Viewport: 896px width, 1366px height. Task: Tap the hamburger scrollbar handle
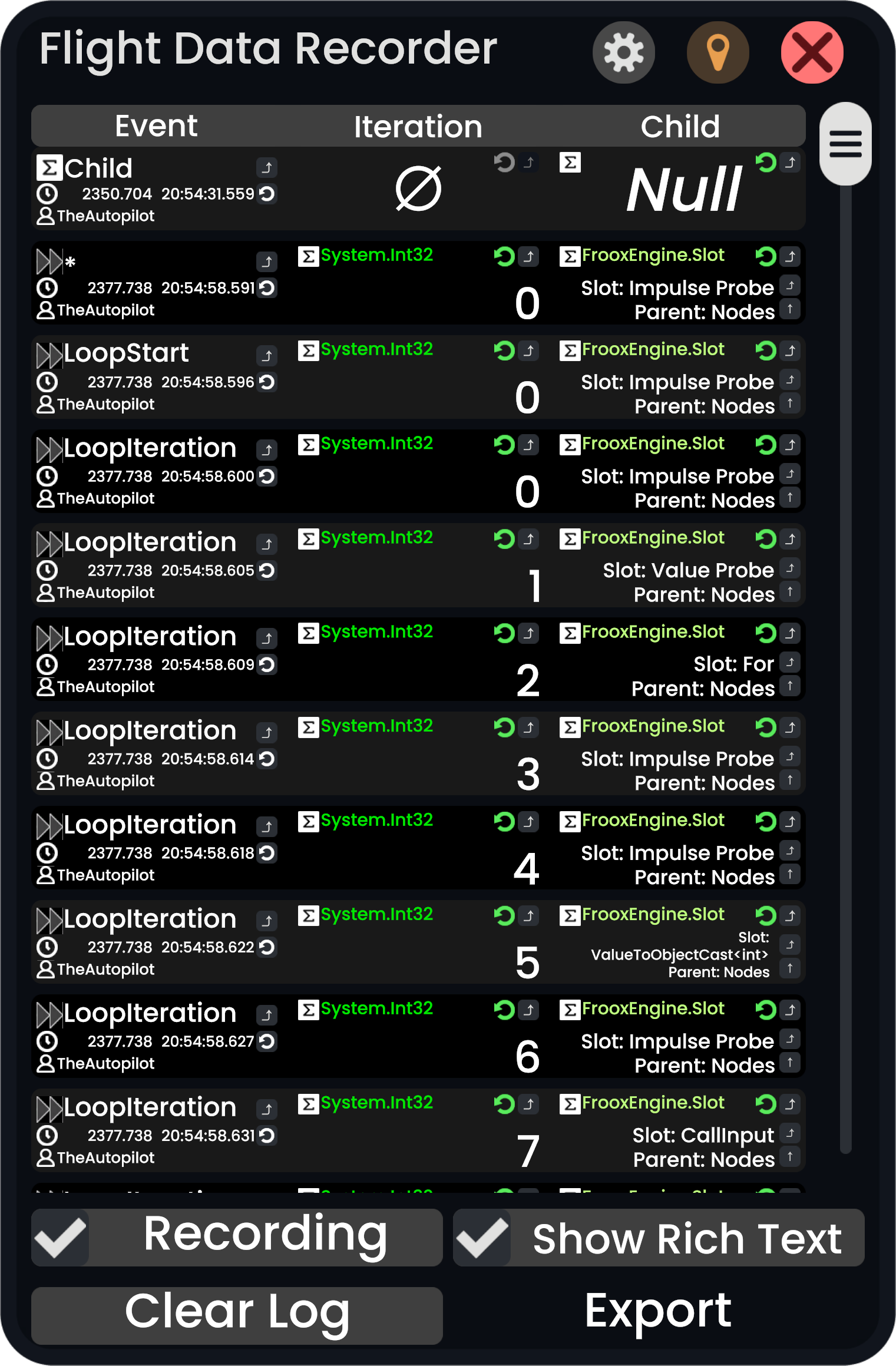[x=845, y=144]
